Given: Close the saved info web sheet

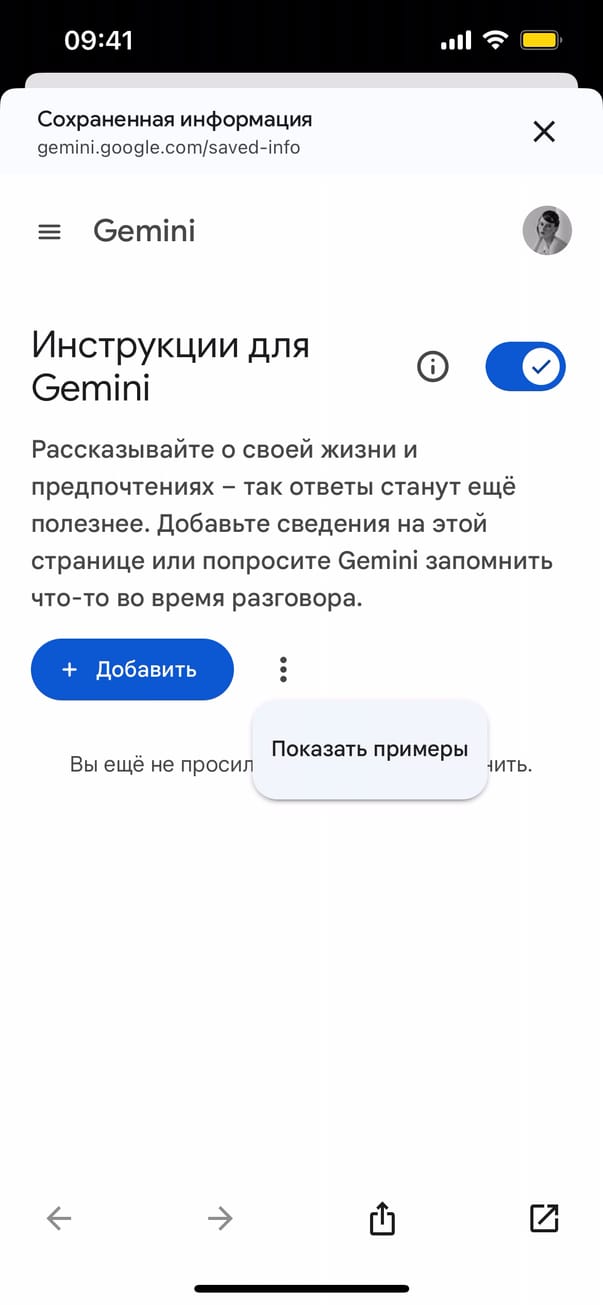Looking at the screenshot, I should click(x=544, y=131).
